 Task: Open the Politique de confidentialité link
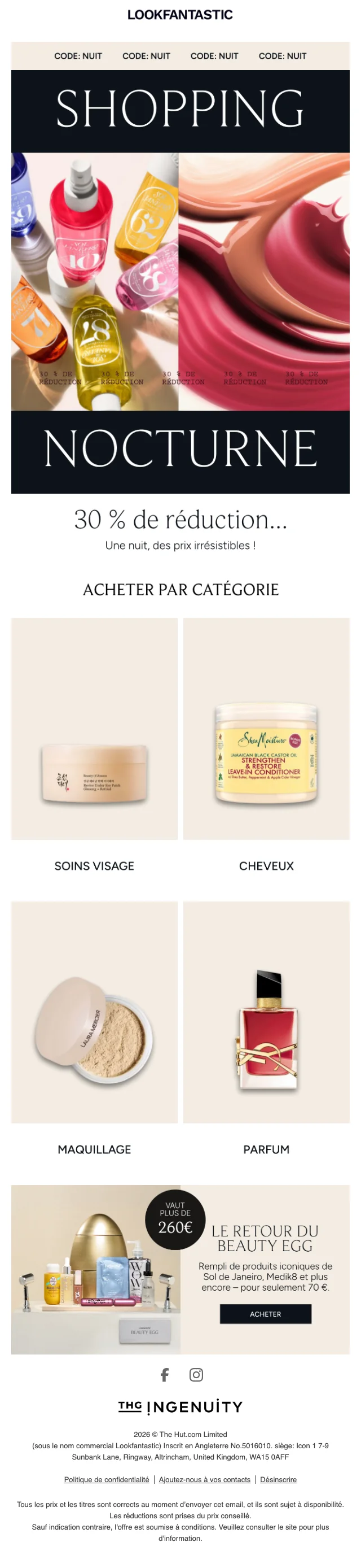tap(107, 1479)
